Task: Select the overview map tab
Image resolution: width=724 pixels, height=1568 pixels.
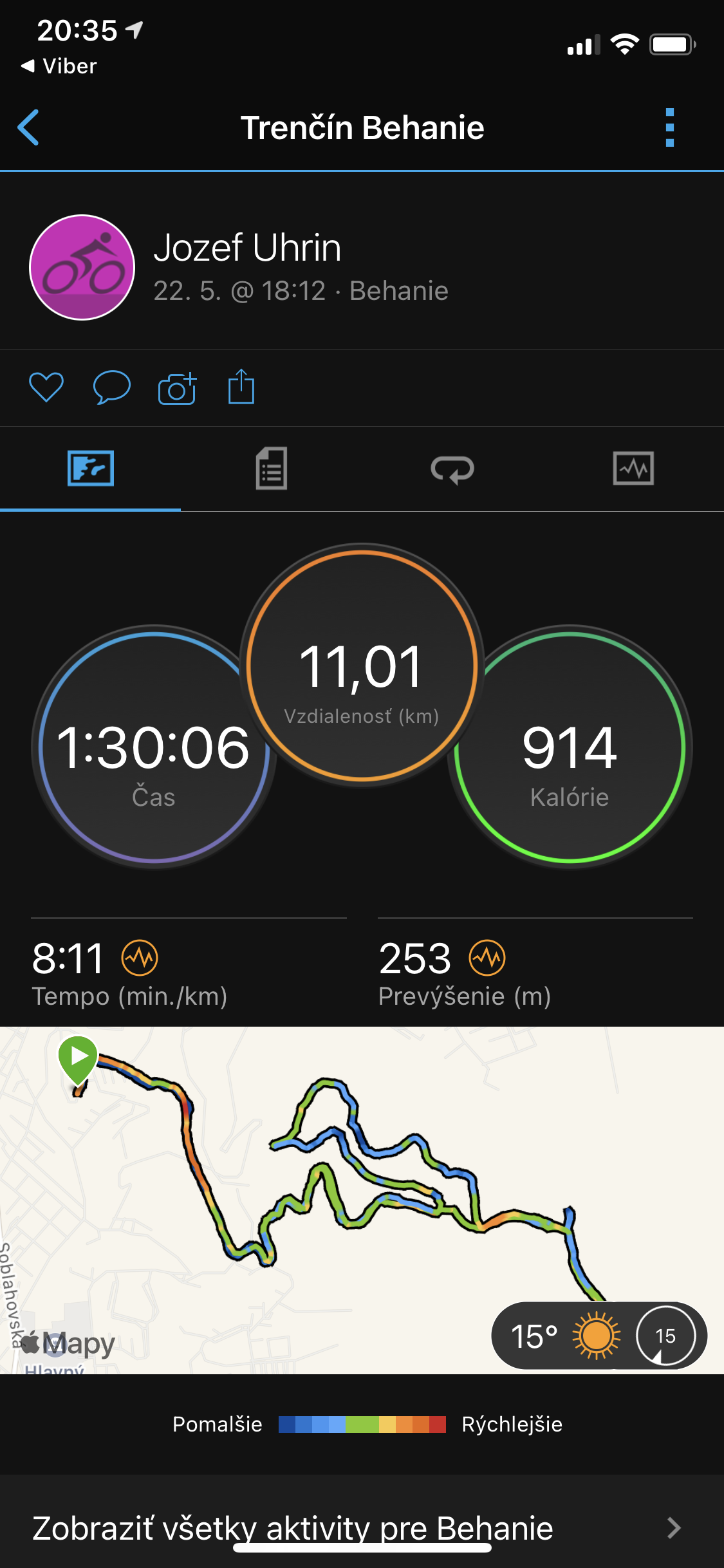Action: [x=91, y=468]
